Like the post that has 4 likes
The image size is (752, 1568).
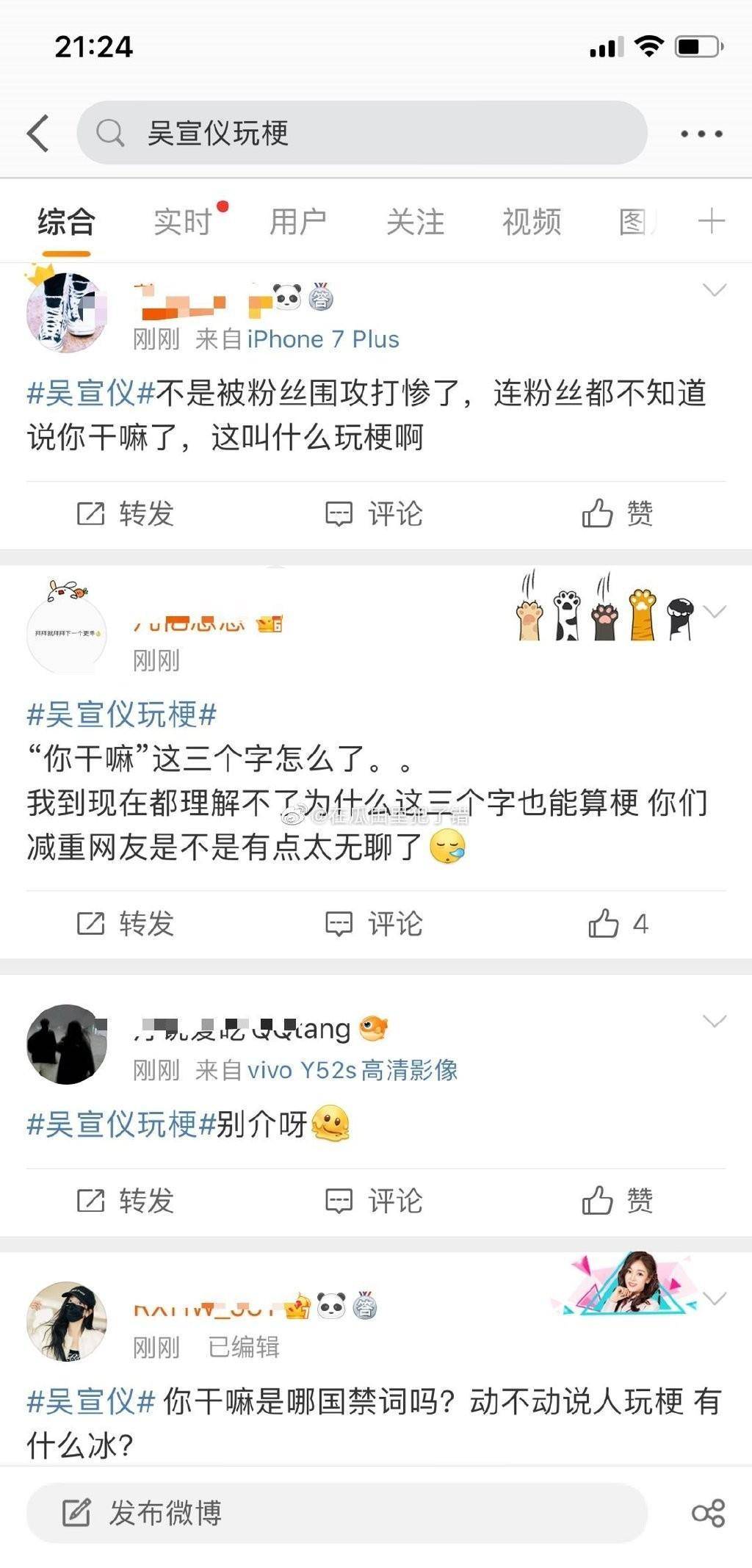[x=618, y=923]
